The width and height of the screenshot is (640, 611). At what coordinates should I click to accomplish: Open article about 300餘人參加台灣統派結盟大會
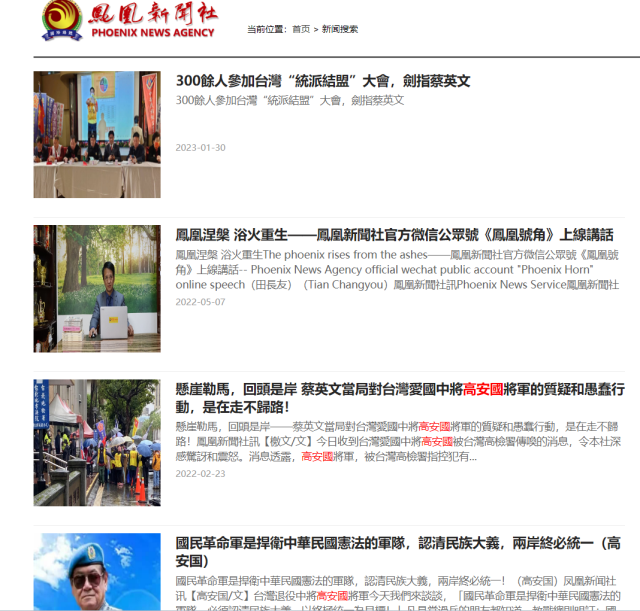(x=323, y=81)
